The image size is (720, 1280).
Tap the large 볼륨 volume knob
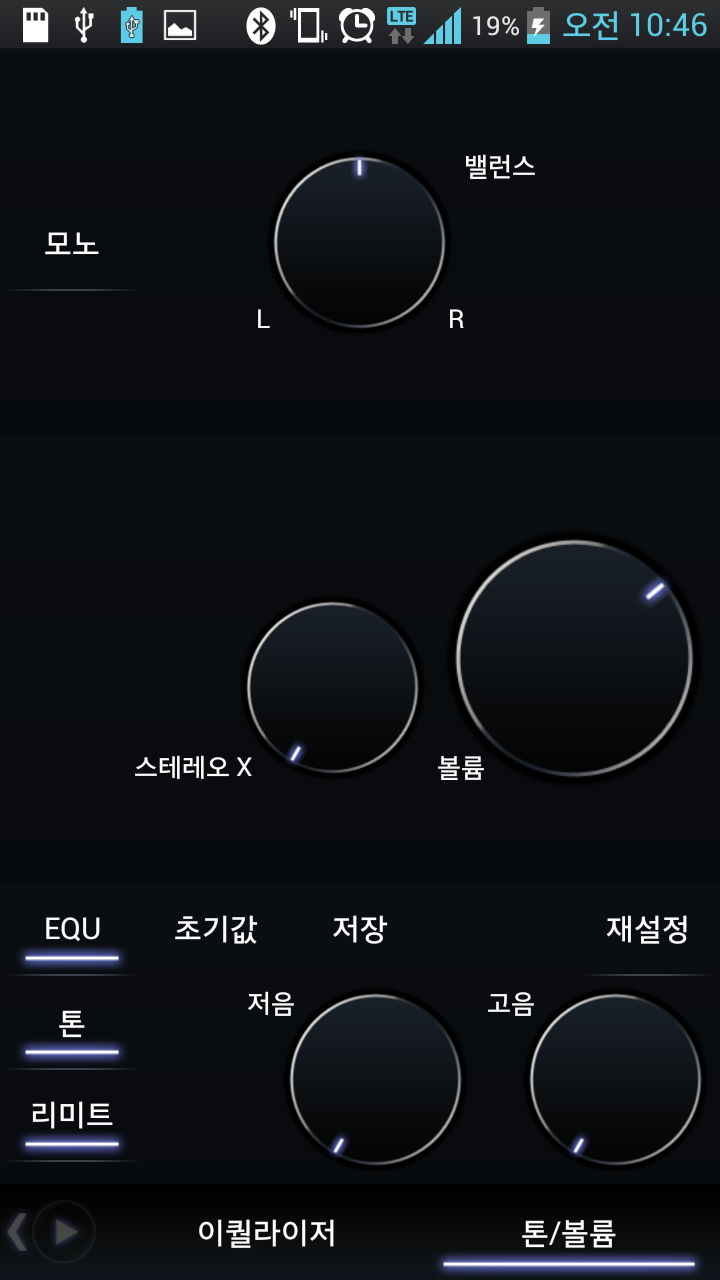[574, 658]
